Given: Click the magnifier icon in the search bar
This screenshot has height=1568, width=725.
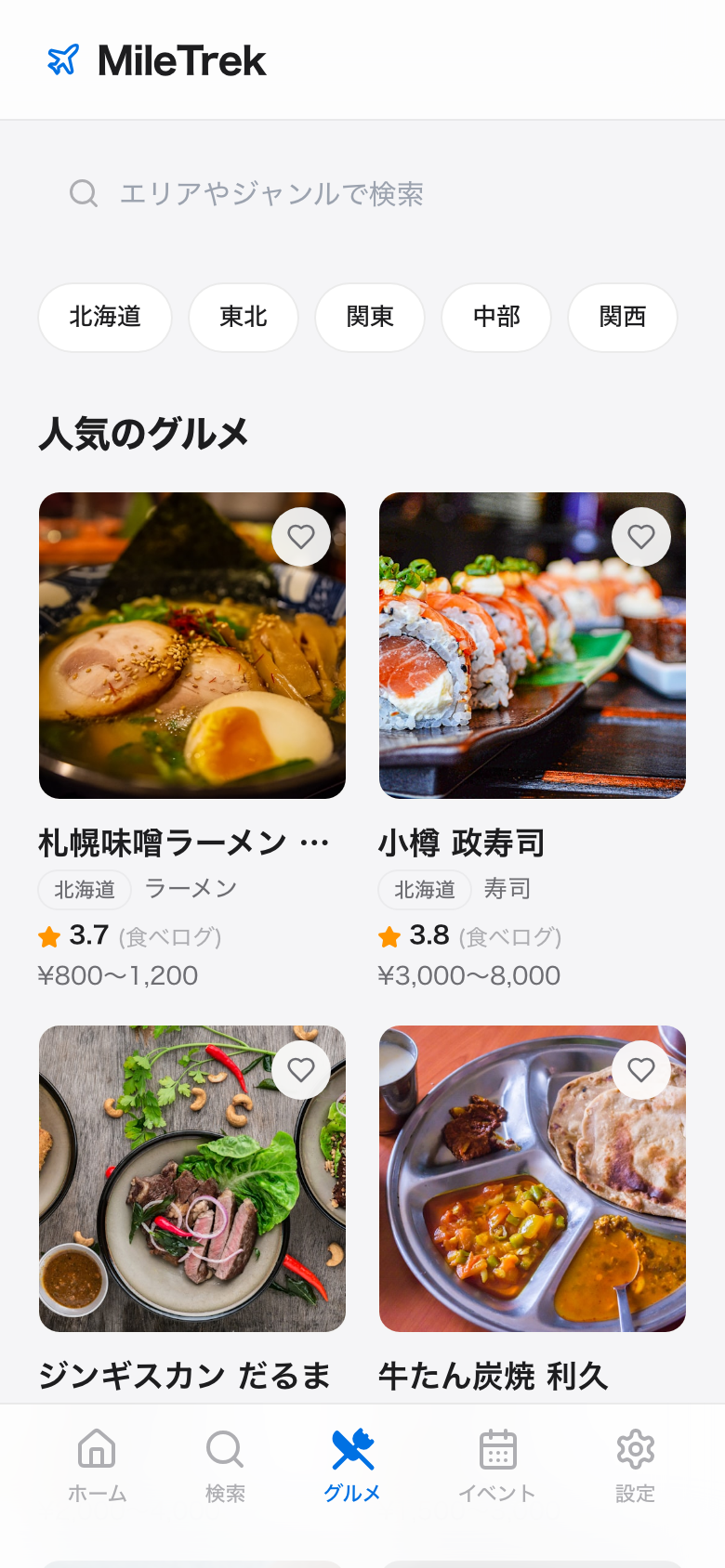Looking at the screenshot, I should [x=84, y=193].
